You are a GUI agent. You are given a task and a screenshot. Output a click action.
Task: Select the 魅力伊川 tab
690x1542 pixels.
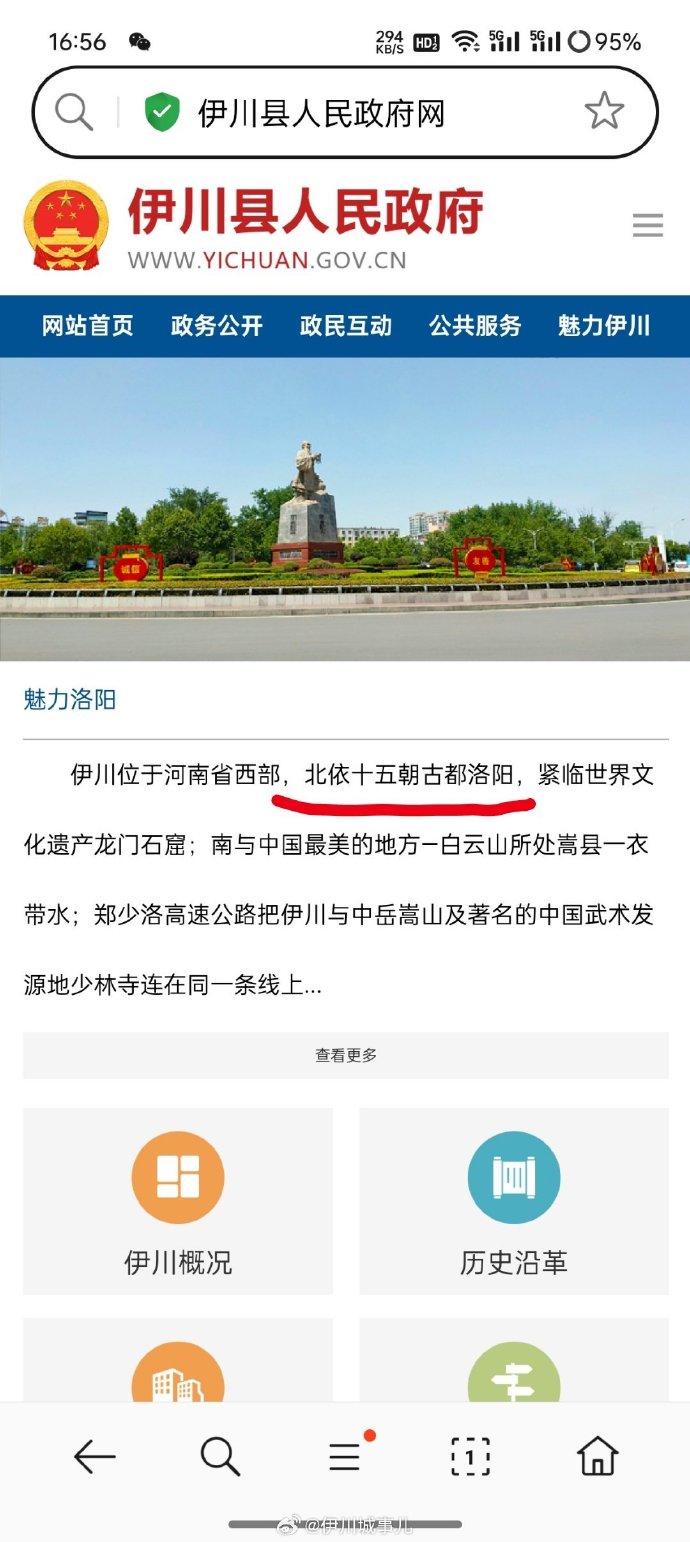click(x=604, y=326)
